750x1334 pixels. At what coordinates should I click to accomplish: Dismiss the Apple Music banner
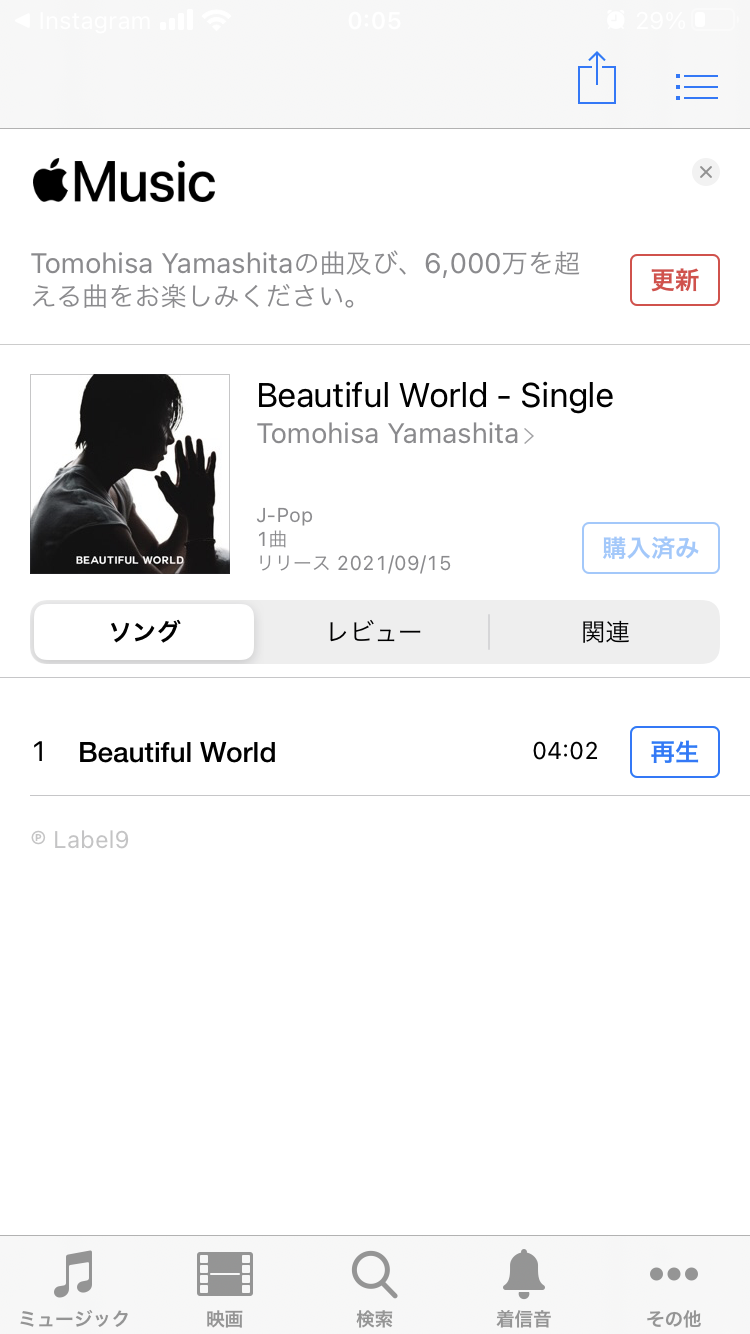tap(706, 172)
